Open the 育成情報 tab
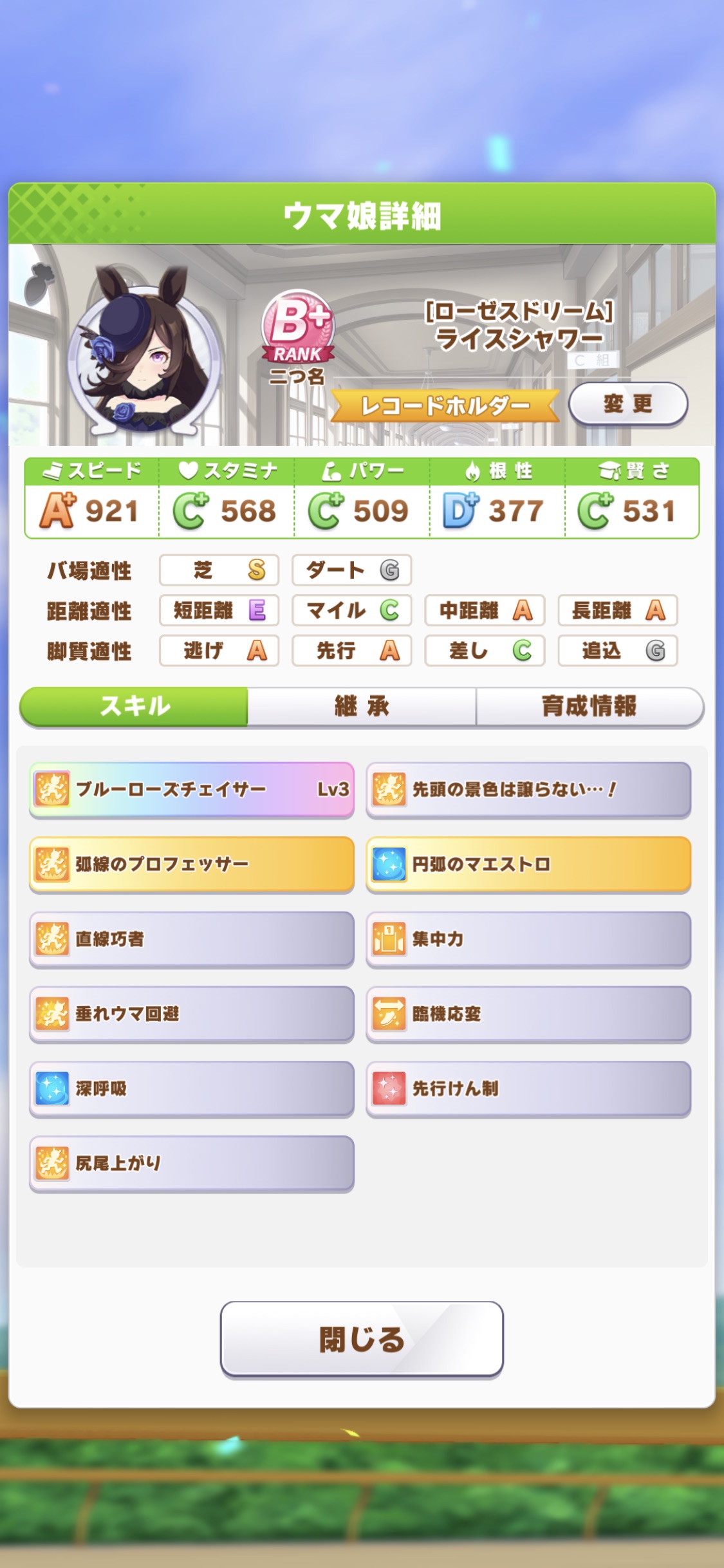 point(589,707)
